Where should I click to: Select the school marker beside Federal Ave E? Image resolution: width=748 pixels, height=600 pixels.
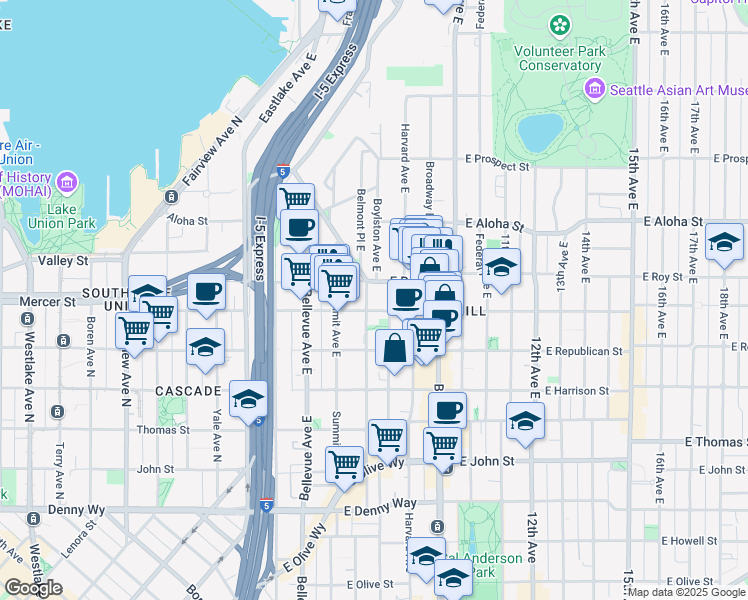(x=501, y=267)
